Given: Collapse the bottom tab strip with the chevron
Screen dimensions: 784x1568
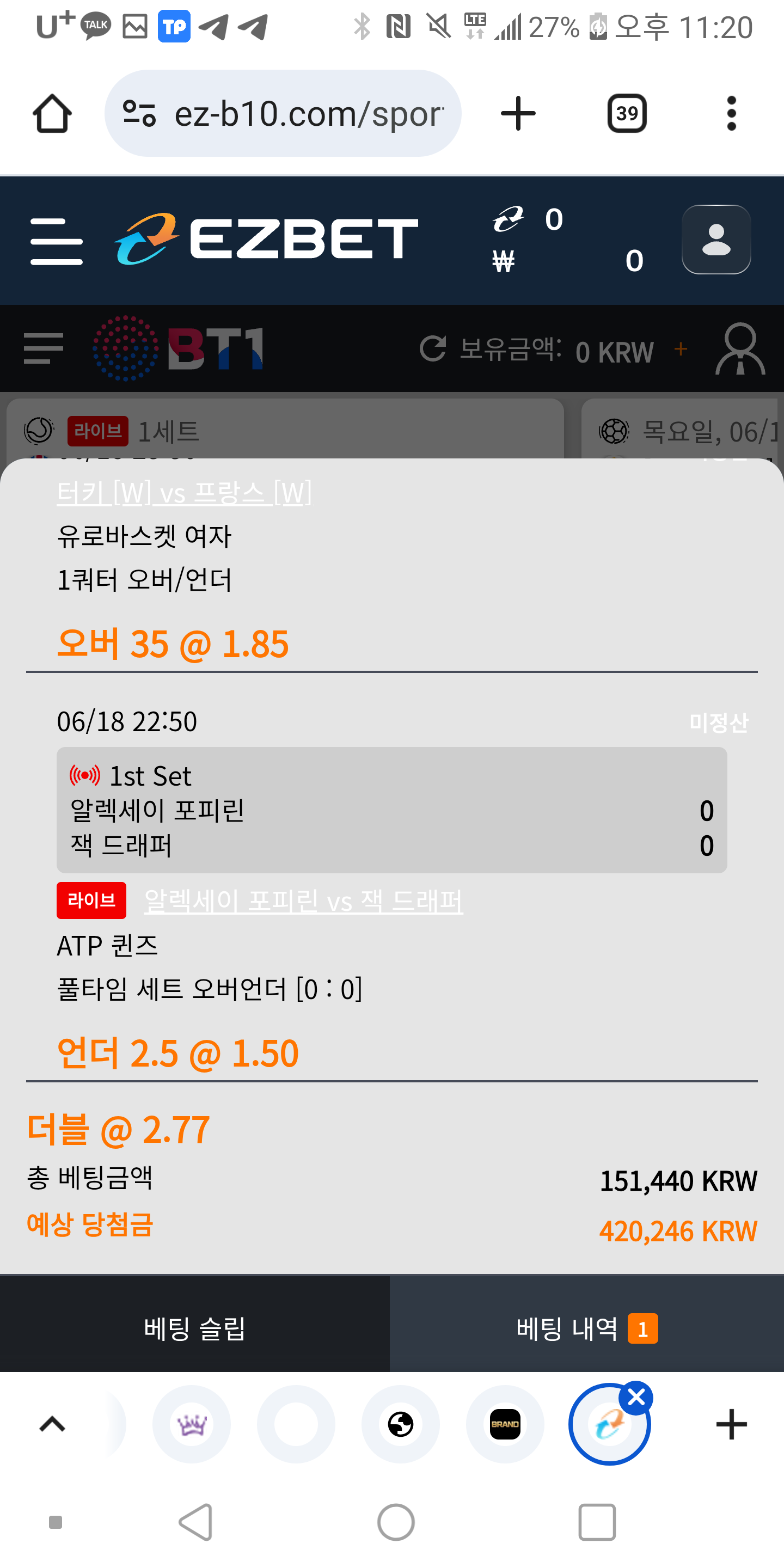Looking at the screenshot, I should [52, 1424].
